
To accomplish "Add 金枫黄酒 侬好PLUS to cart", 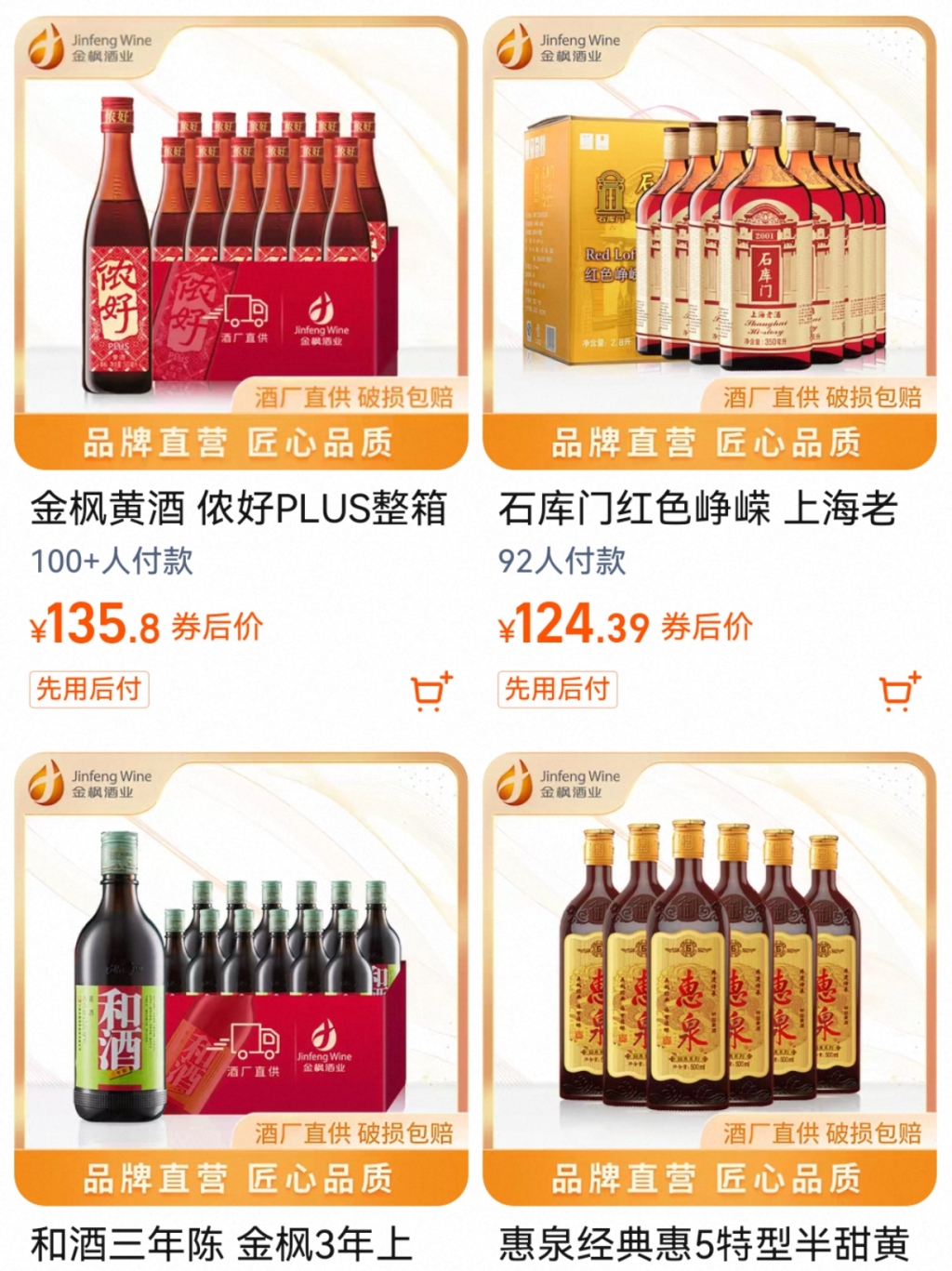I will pyautogui.click(x=430, y=691).
